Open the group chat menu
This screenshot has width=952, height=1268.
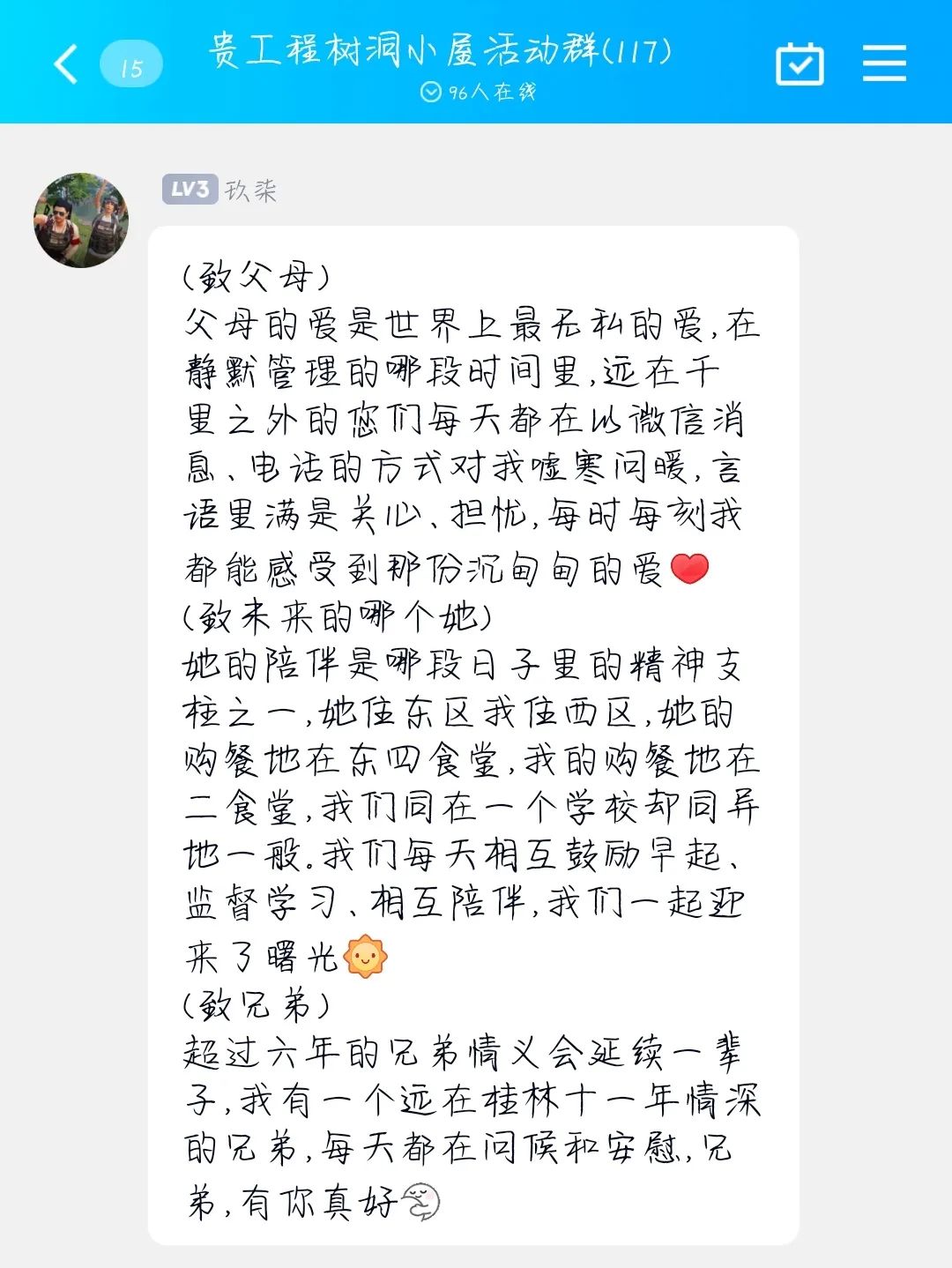[x=884, y=64]
